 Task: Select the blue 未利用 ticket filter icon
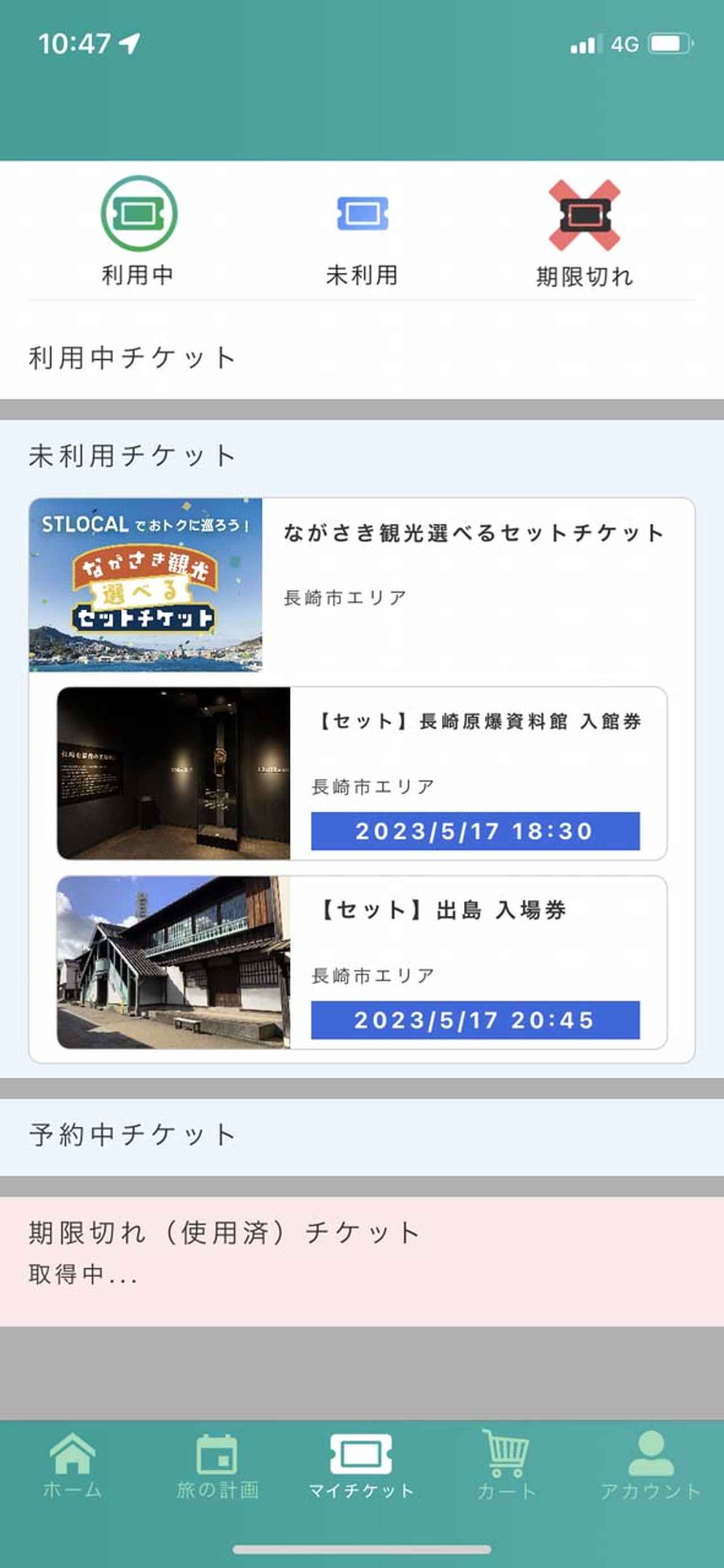pyautogui.click(x=361, y=216)
